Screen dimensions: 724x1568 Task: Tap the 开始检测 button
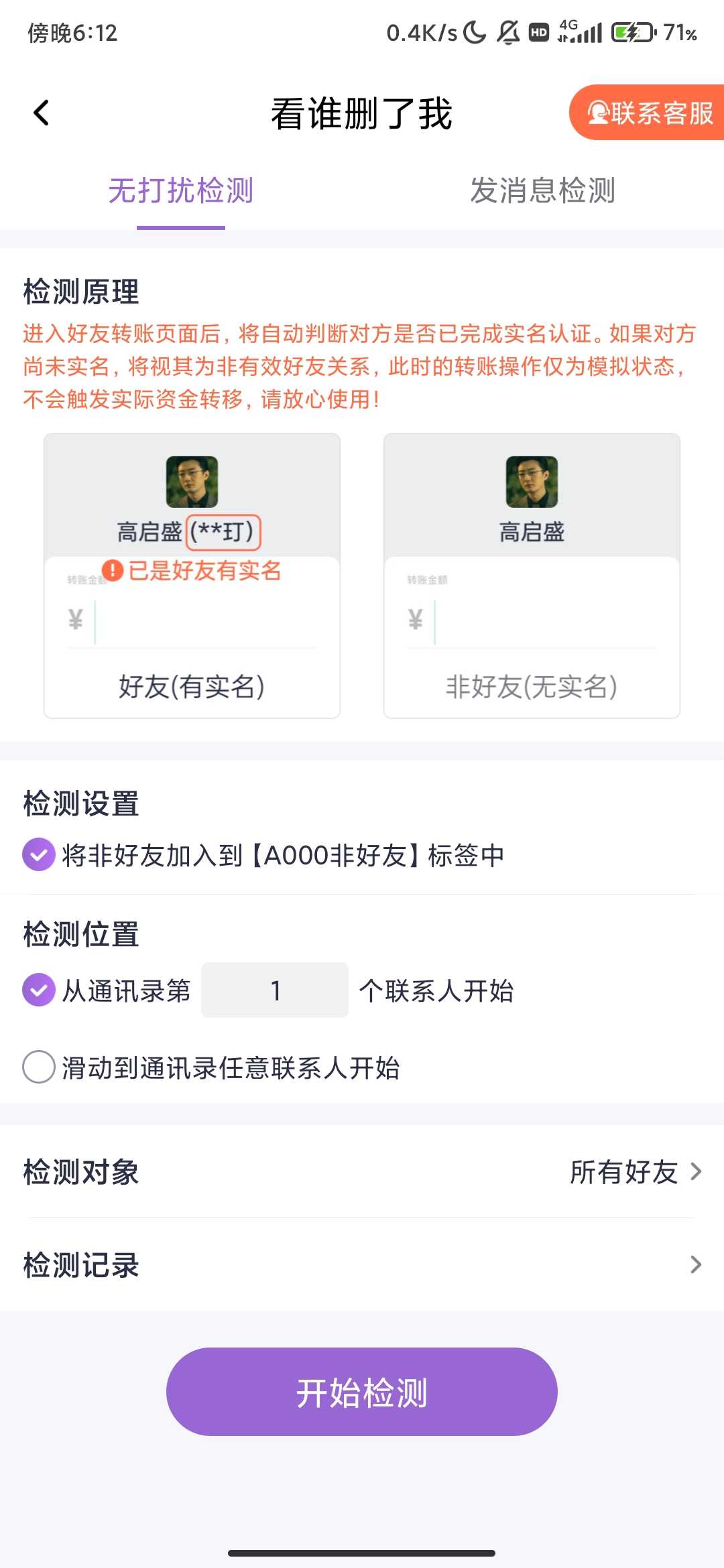click(x=362, y=1392)
